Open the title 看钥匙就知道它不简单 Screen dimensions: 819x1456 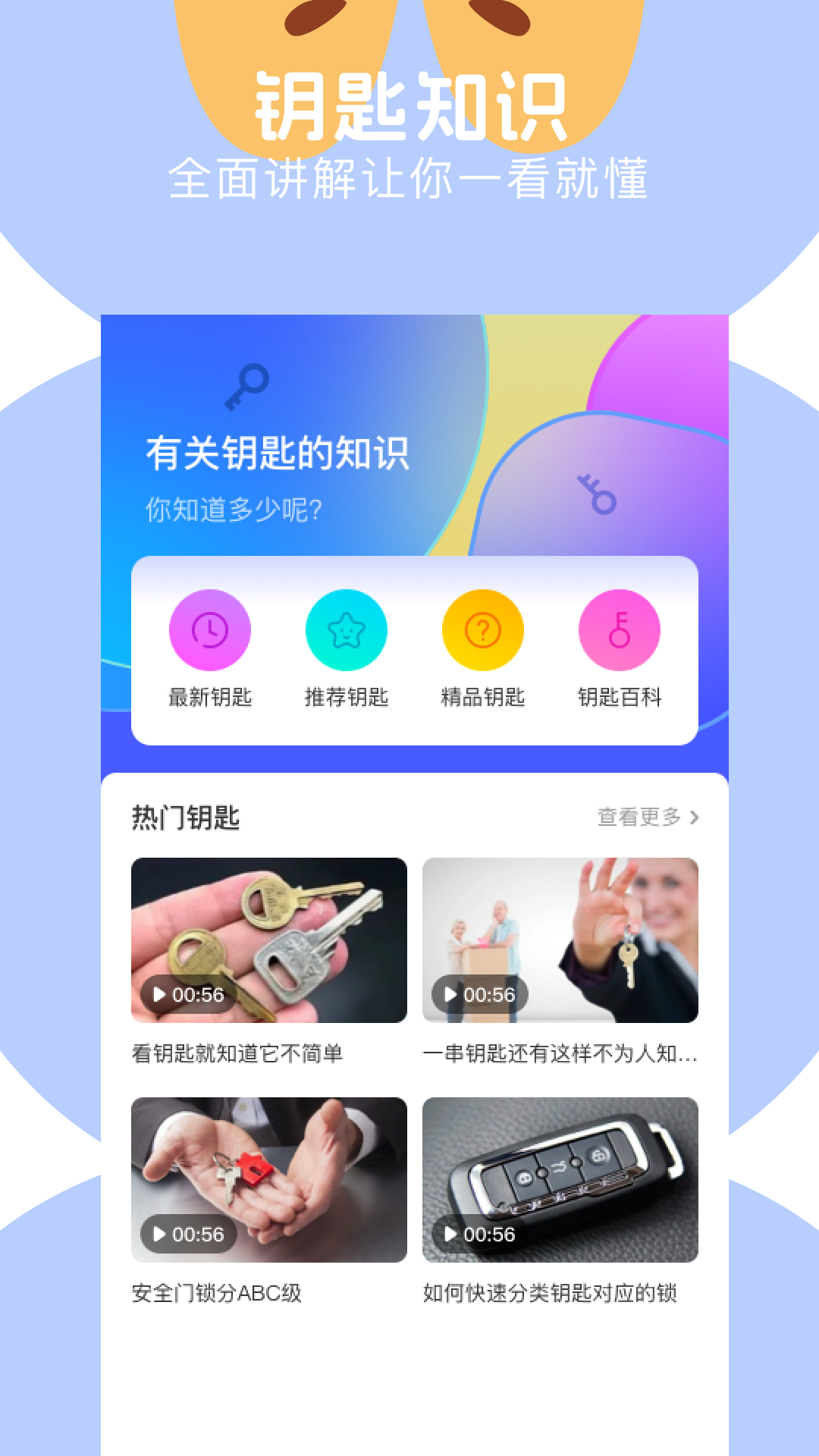click(x=237, y=1053)
